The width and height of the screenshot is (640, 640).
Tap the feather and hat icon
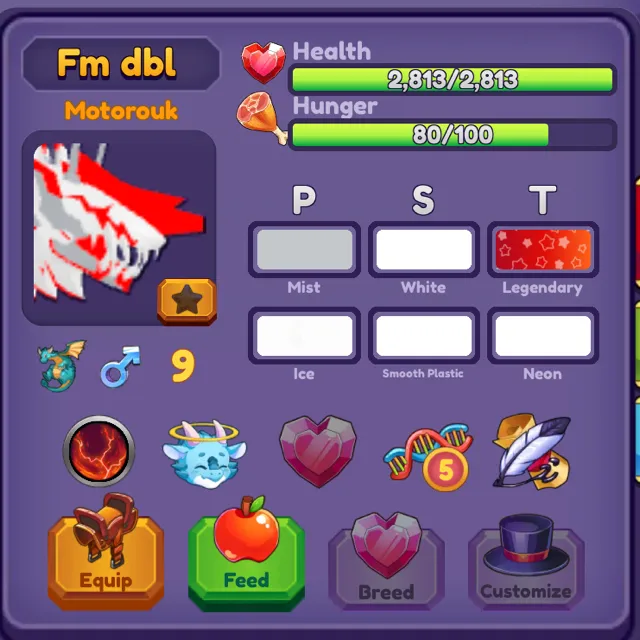click(531, 450)
